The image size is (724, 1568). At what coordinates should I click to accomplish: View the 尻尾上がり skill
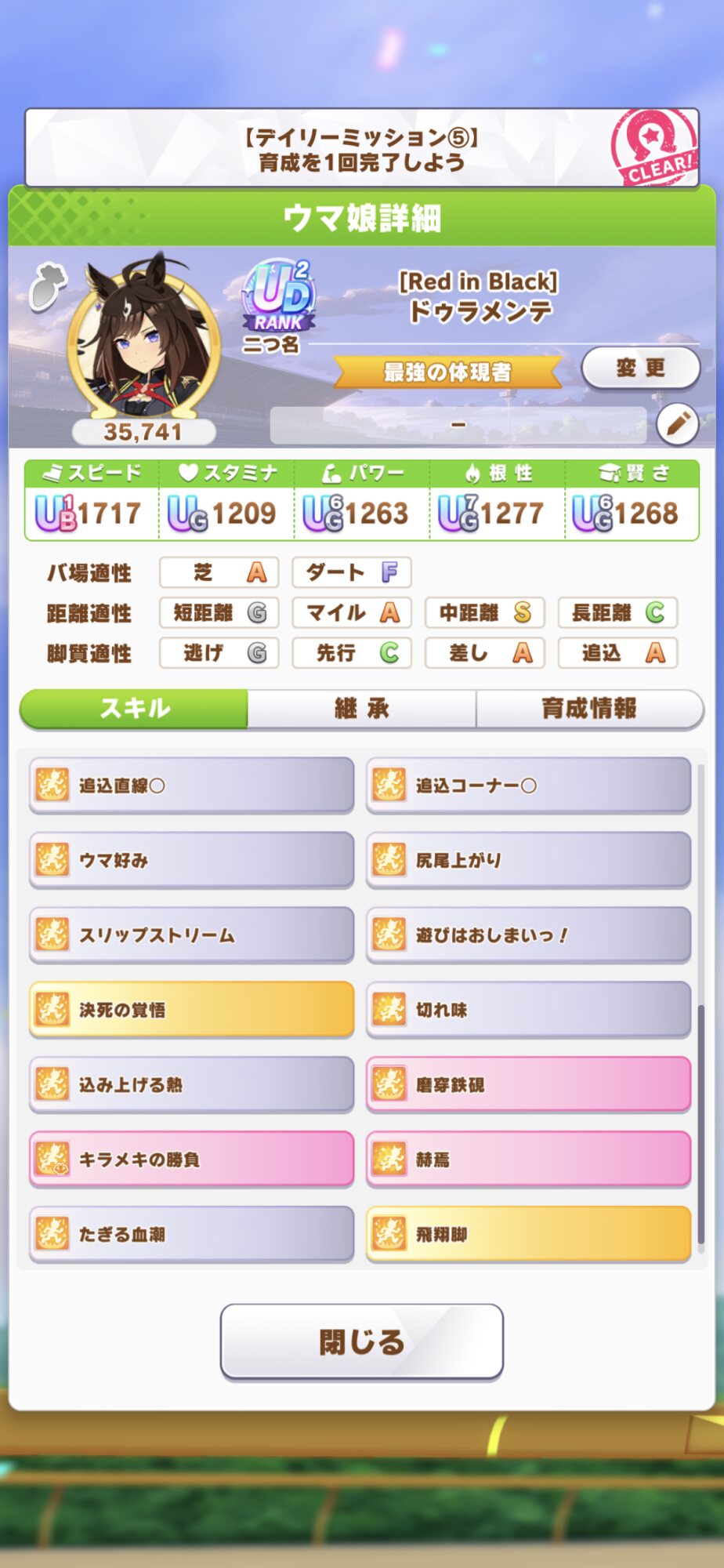528,860
